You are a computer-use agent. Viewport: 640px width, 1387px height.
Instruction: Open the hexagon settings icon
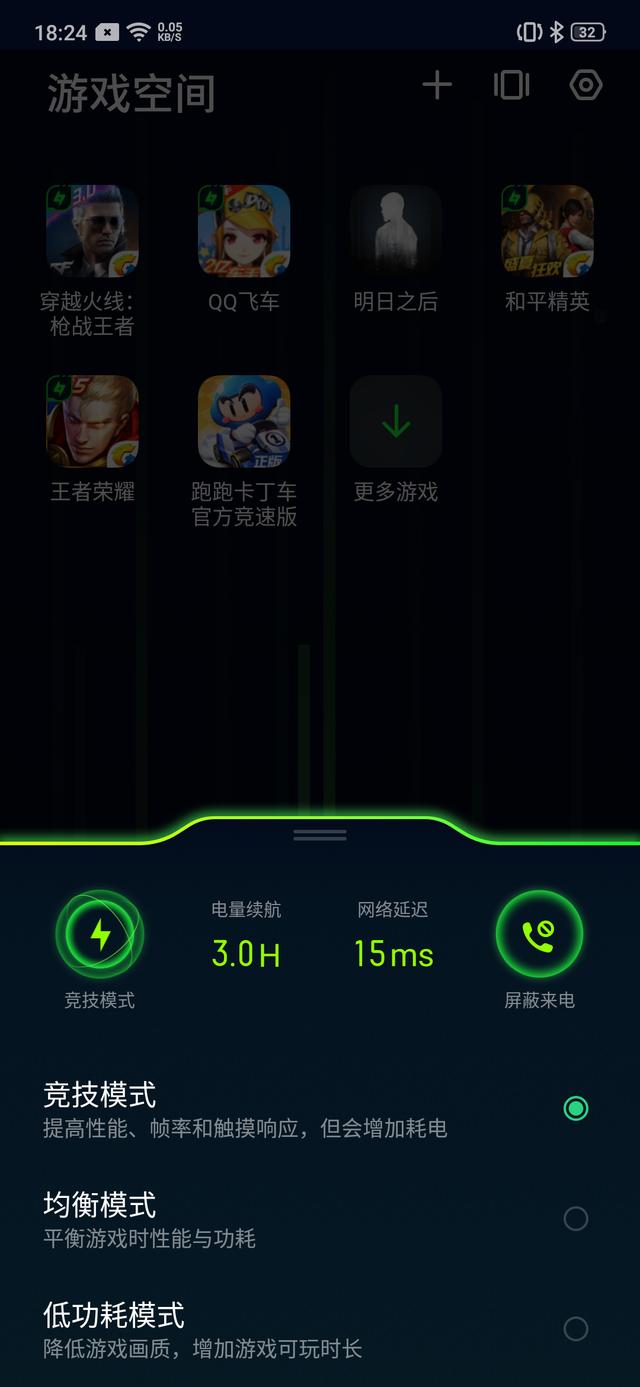[586, 86]
